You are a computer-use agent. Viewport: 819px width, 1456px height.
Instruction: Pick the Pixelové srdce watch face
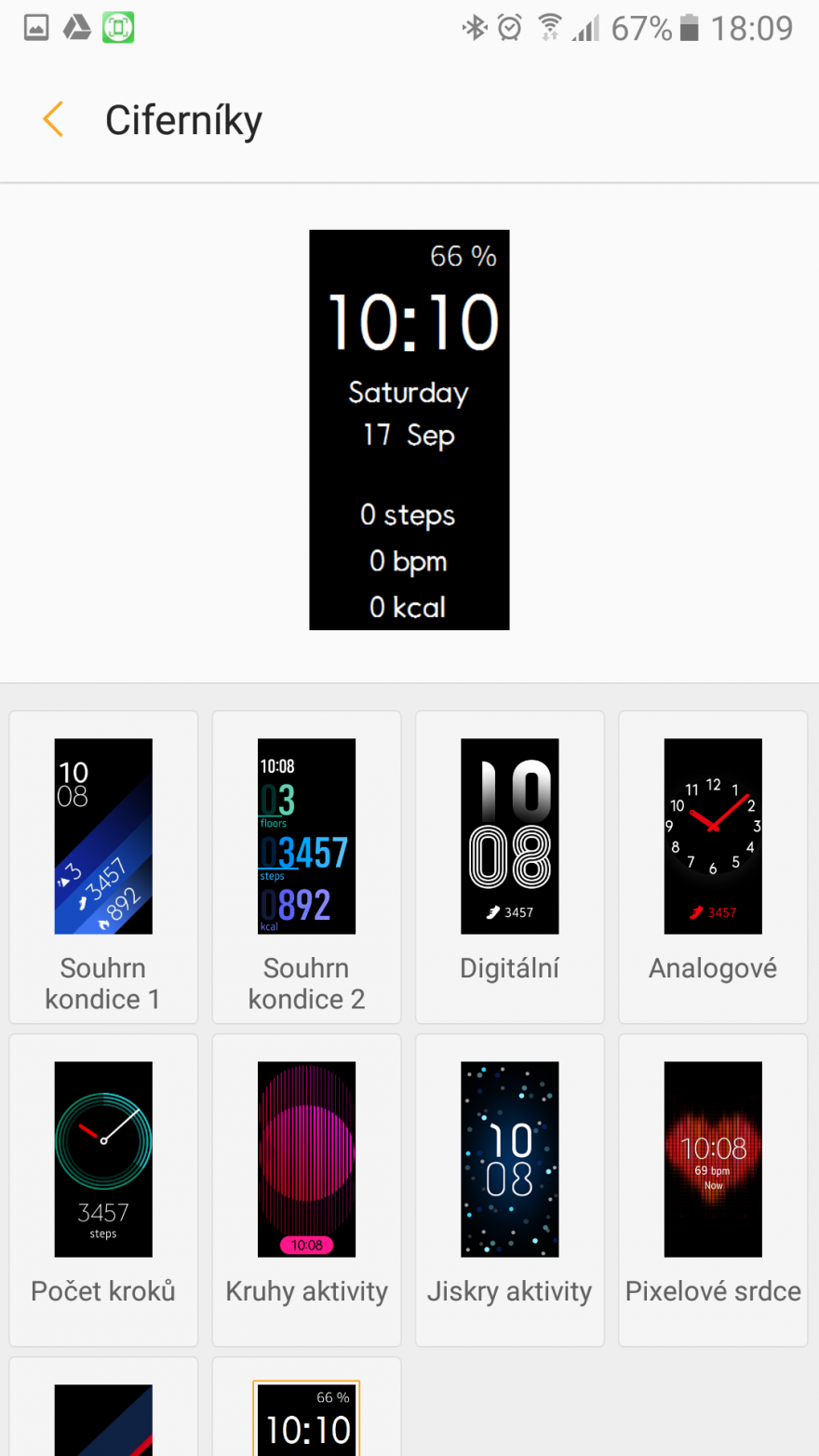[x=713, y=1189]
